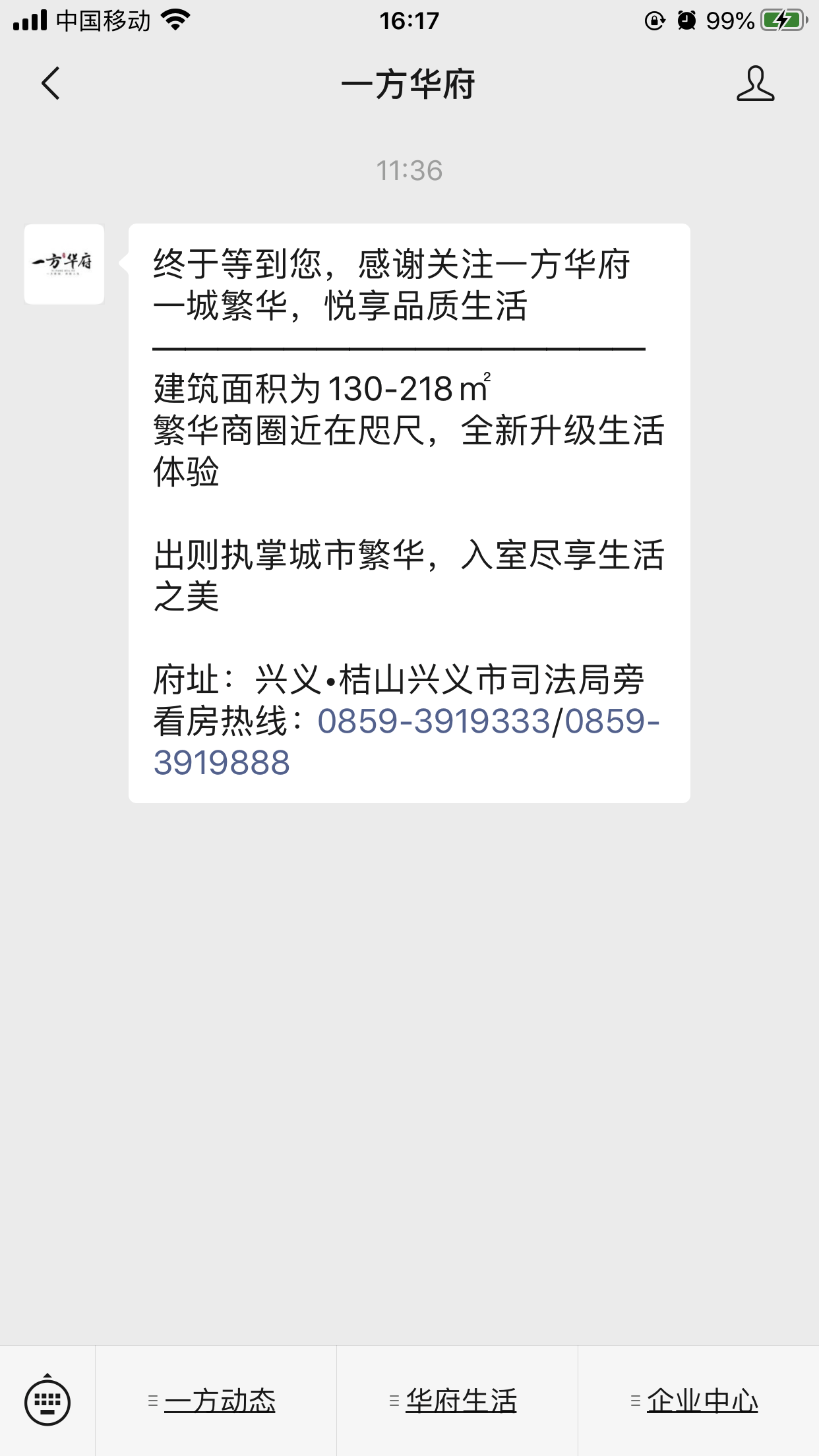
Task: Switch to keyboard input mode
Action: [47, 1401]
